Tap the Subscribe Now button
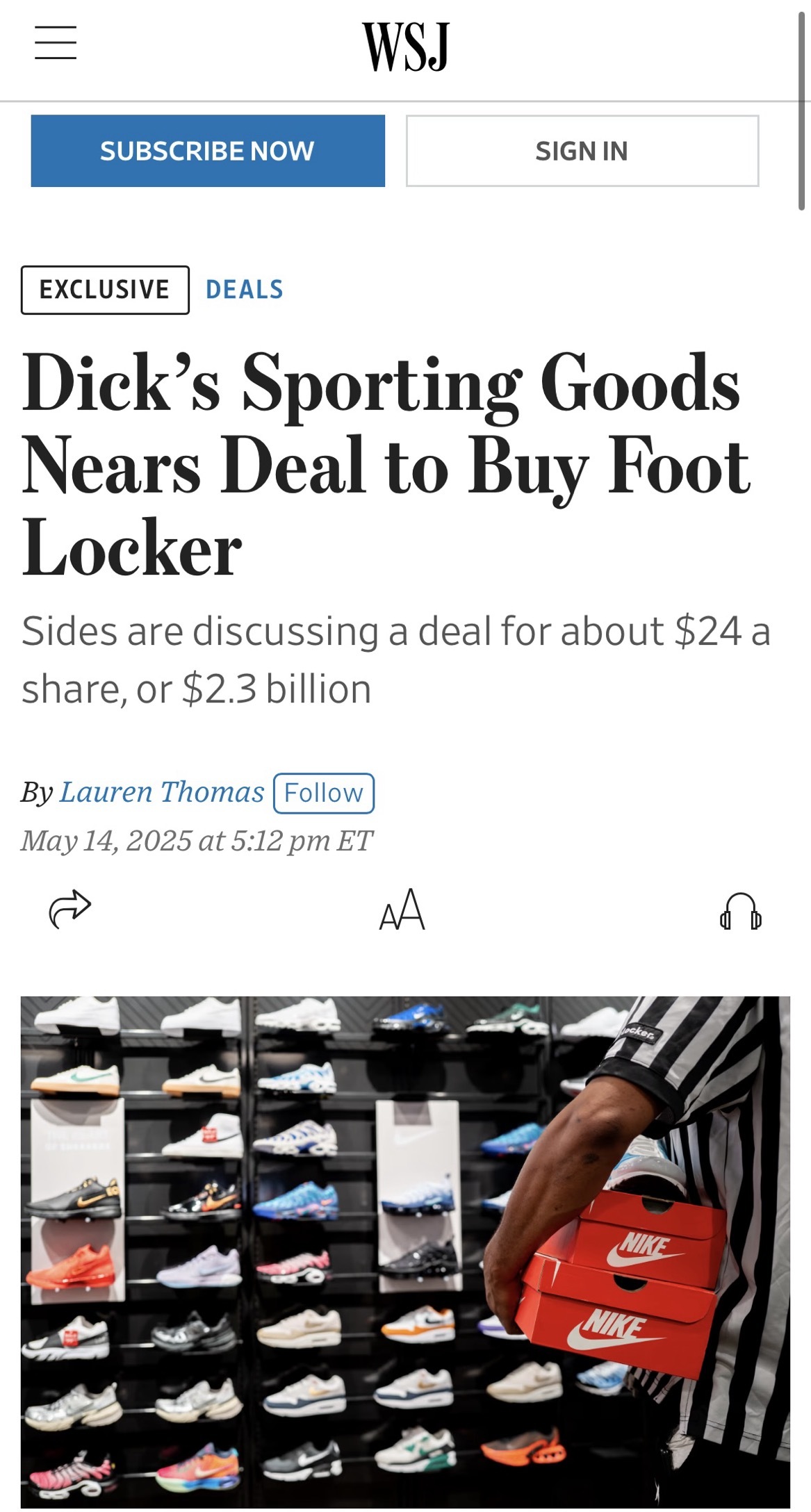The image size is (811, 1512). tap(208, 151)
